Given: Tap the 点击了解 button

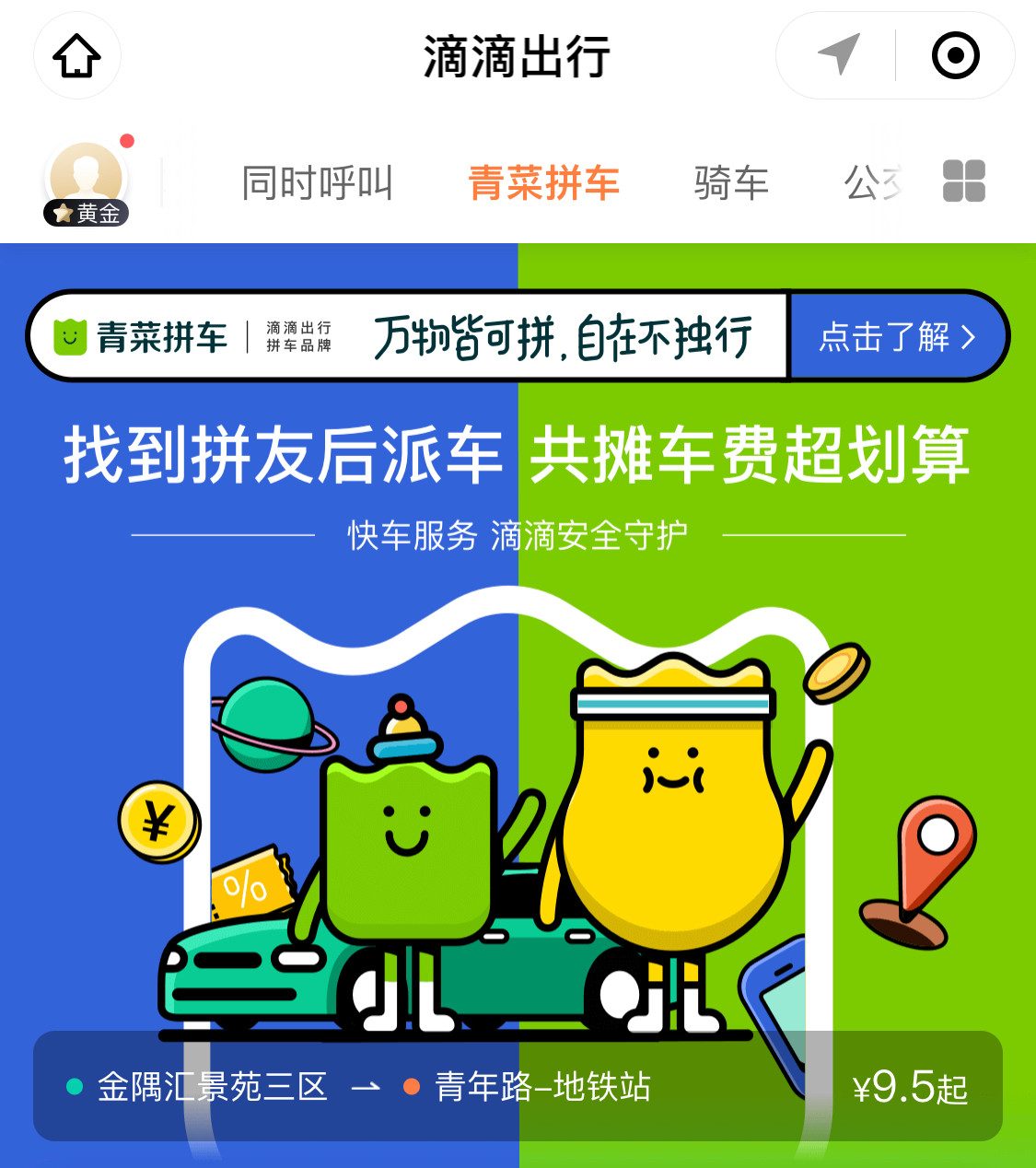Looking at the screenshot, I should 896,337.
